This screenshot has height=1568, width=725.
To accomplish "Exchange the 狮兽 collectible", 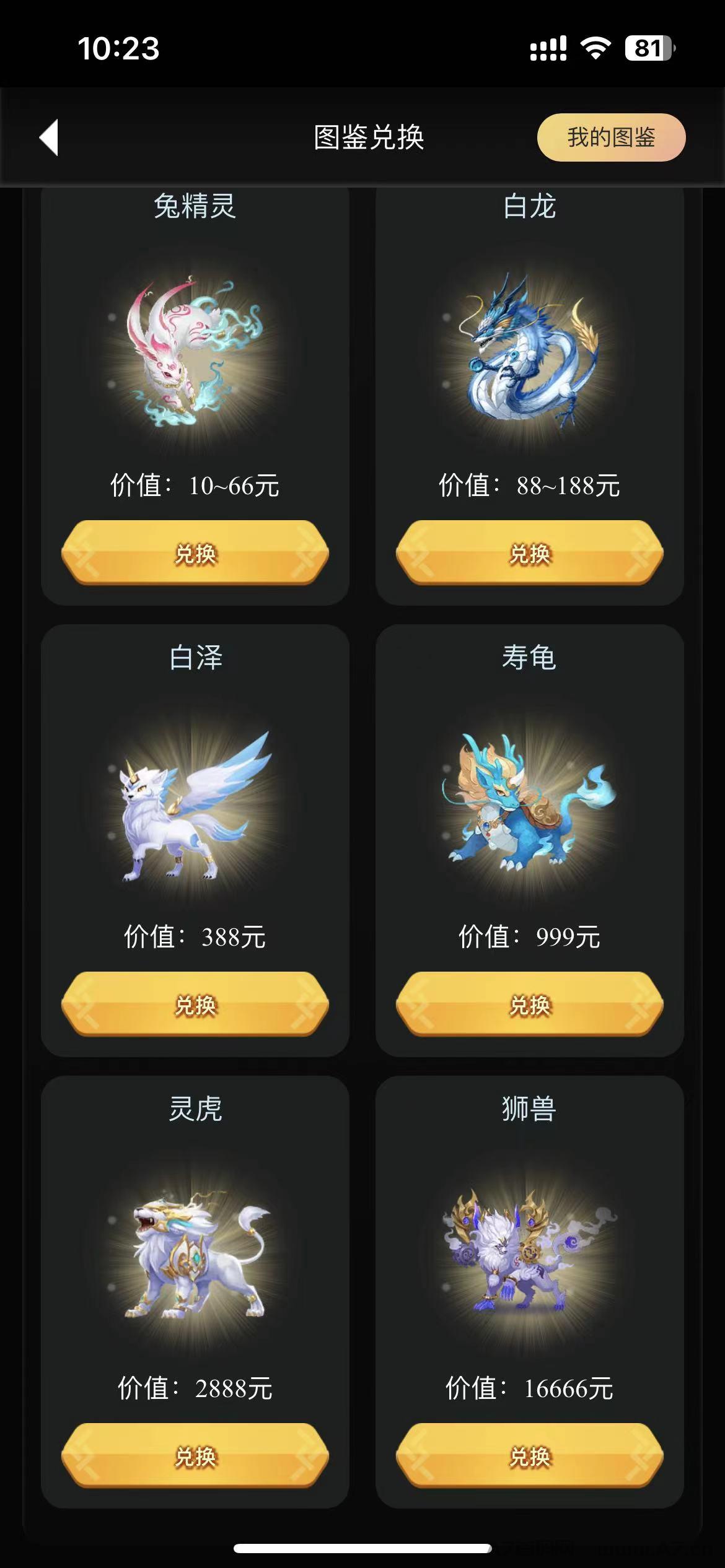I will 530,1456.
